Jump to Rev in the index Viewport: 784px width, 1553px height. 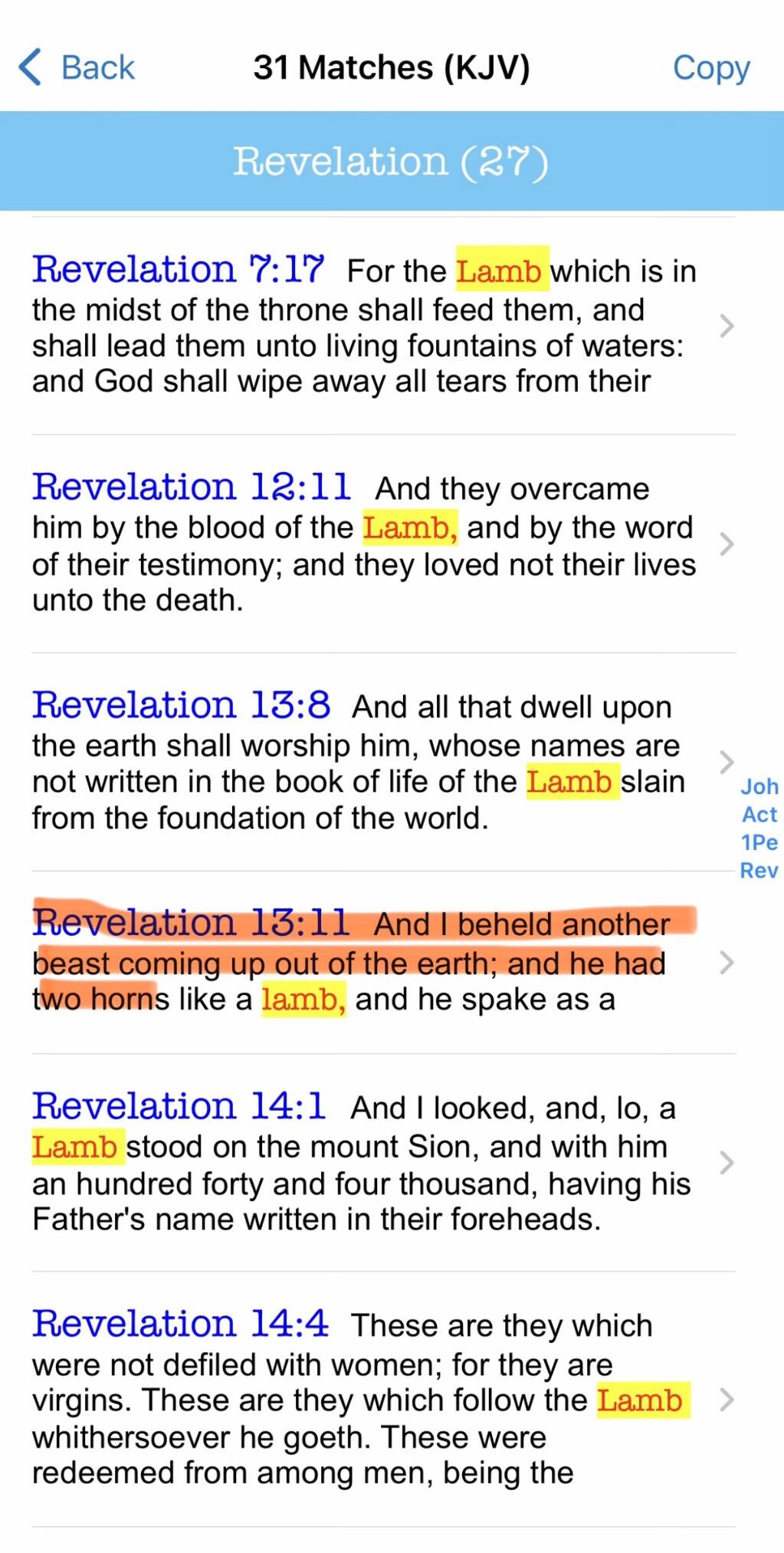(759, 870)
